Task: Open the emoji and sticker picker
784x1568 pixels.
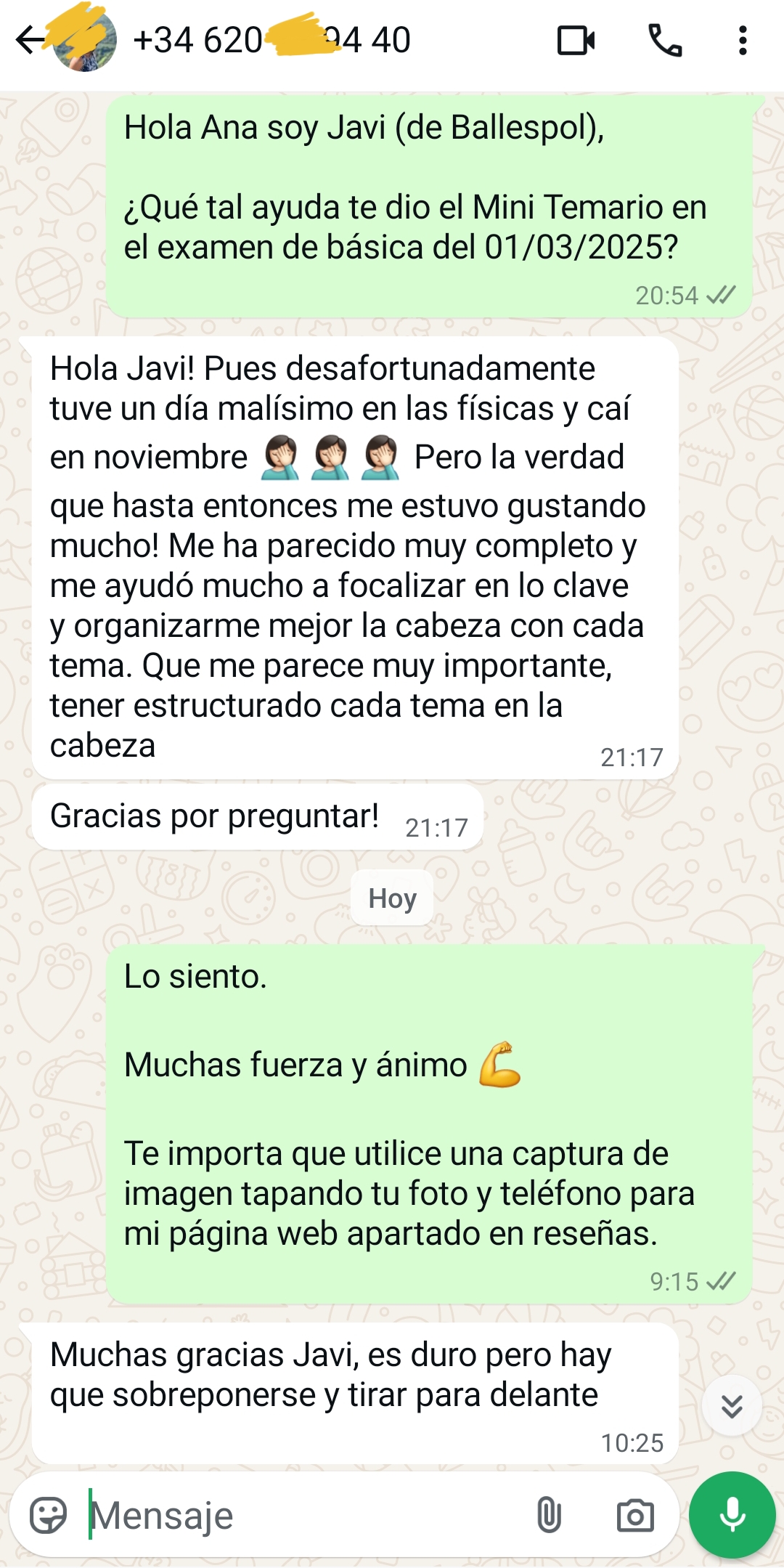Action: click(x=48, y=1516)
